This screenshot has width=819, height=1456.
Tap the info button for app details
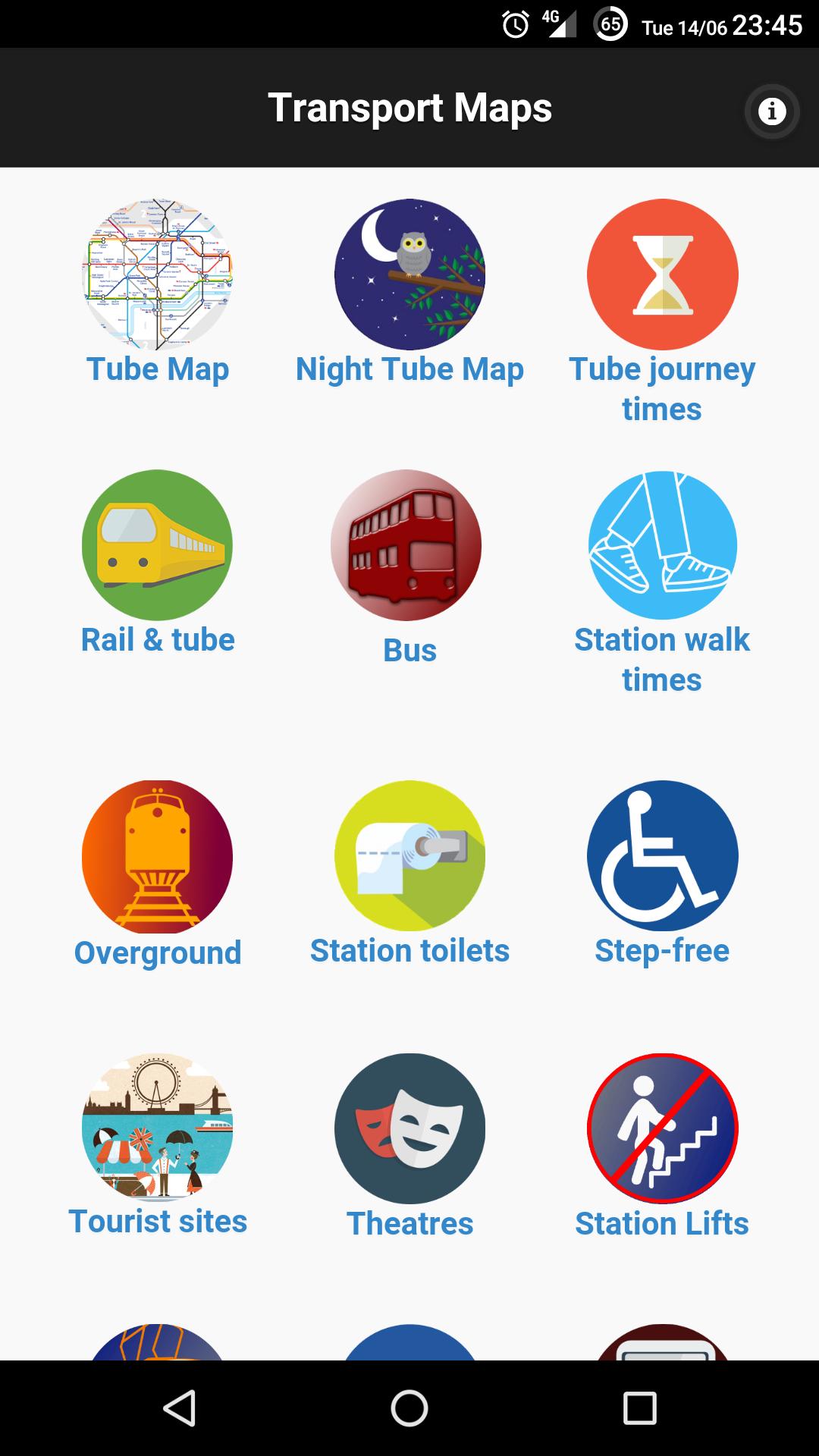[x=772, y=111]
